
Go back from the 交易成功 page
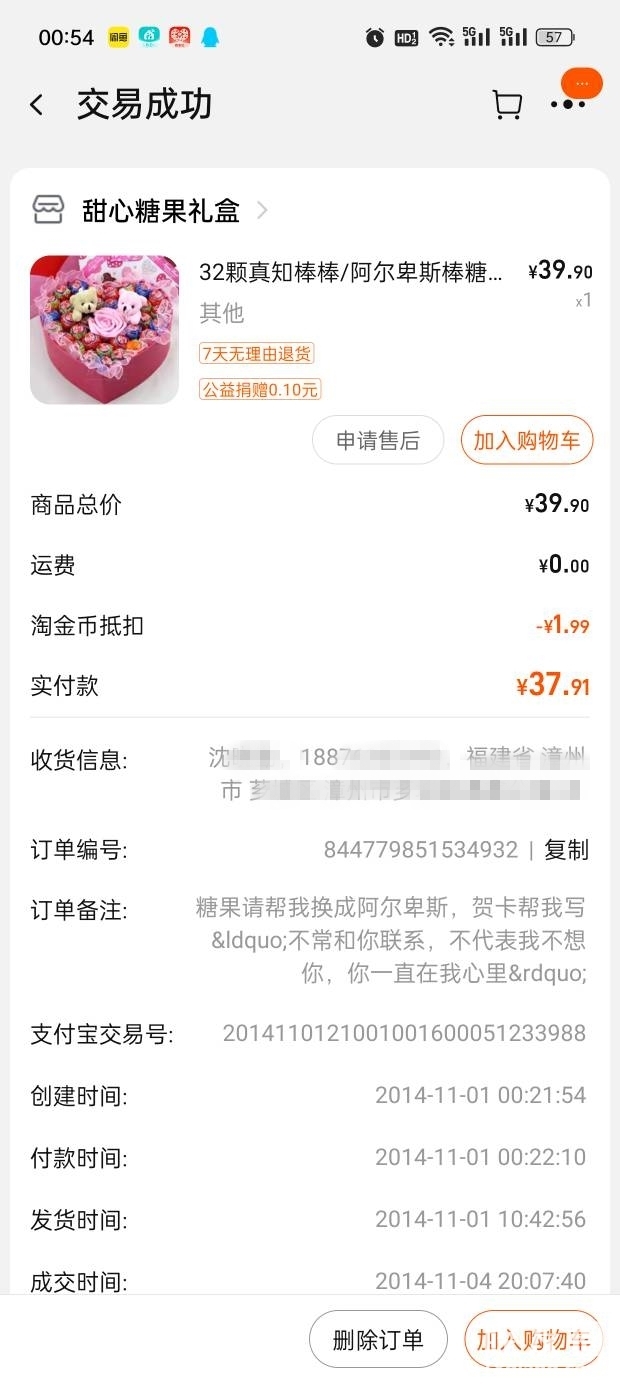37,105
